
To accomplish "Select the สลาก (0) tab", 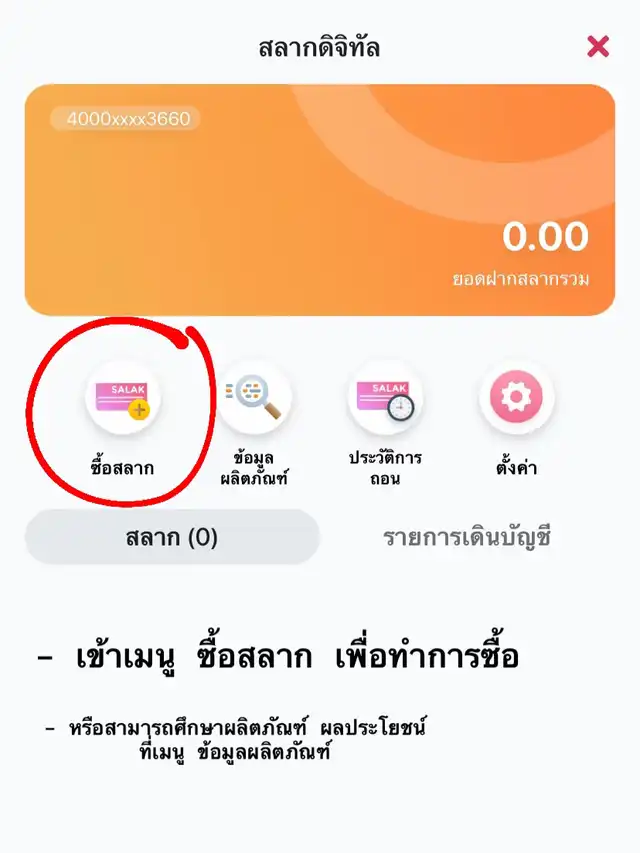I will (x=172, y=537).
